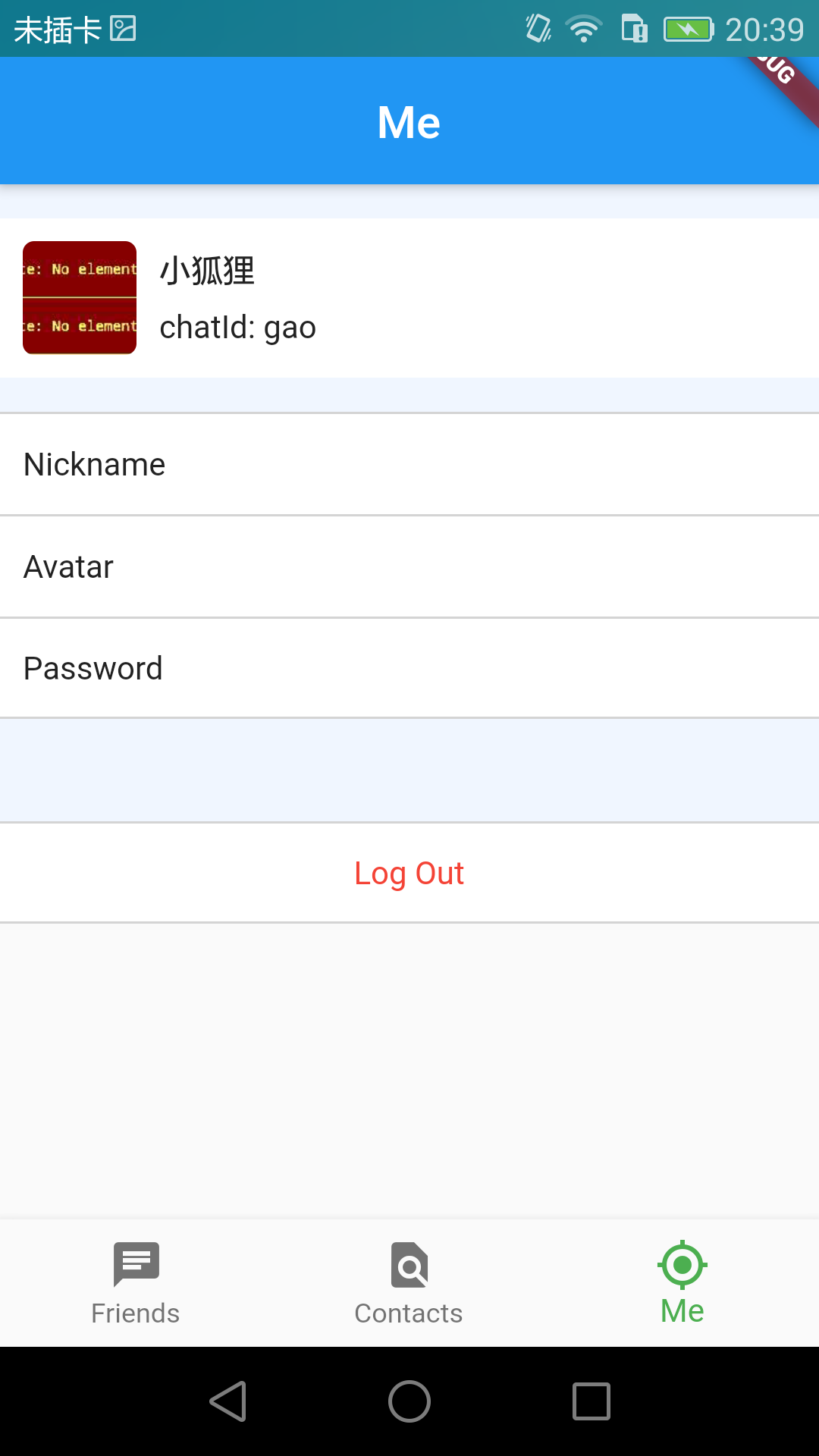Go back using system navigation bar
The image size is (819, 1456).
coord(227,1401)
